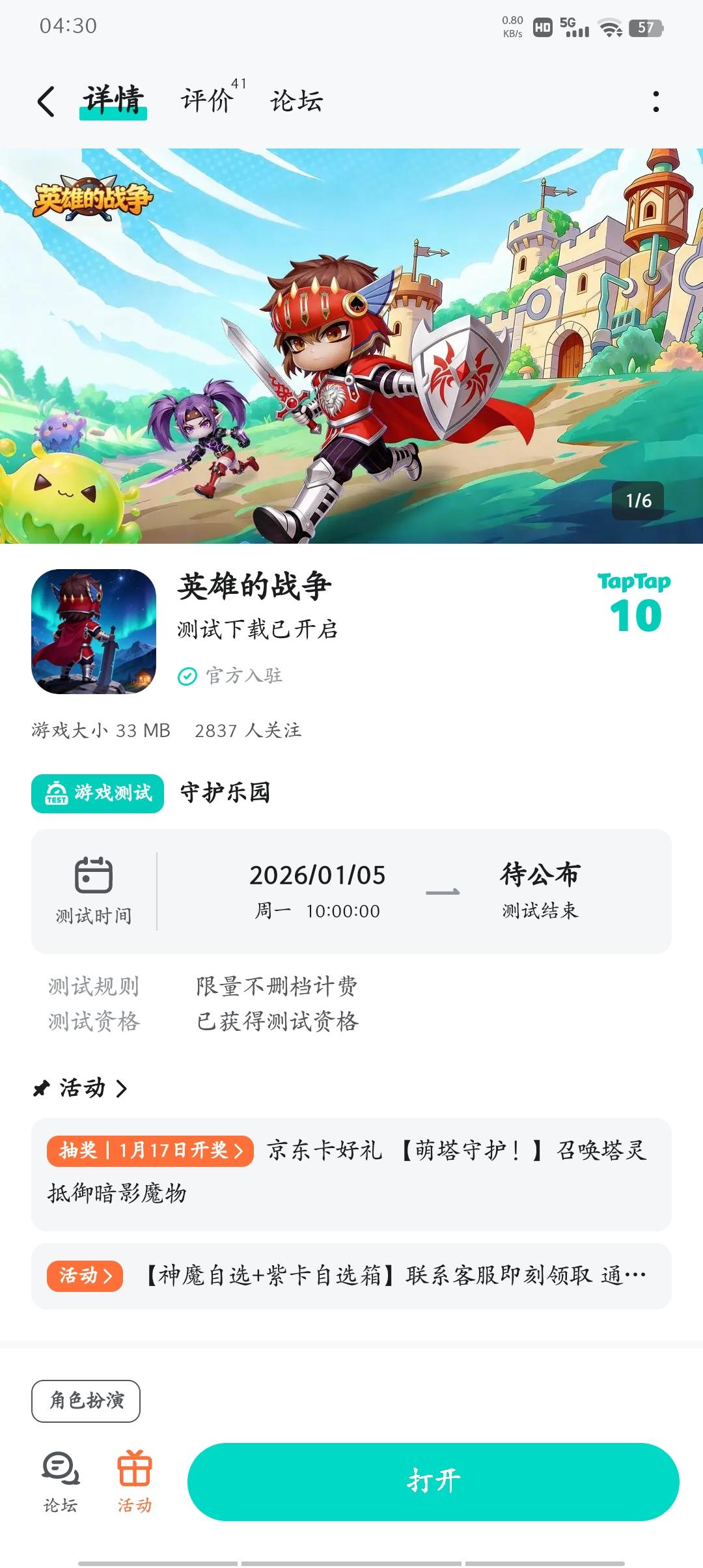This screenshot has height=1568, width=703.
Task: Tap the 打开 button to launch game
Action: 434,1481
